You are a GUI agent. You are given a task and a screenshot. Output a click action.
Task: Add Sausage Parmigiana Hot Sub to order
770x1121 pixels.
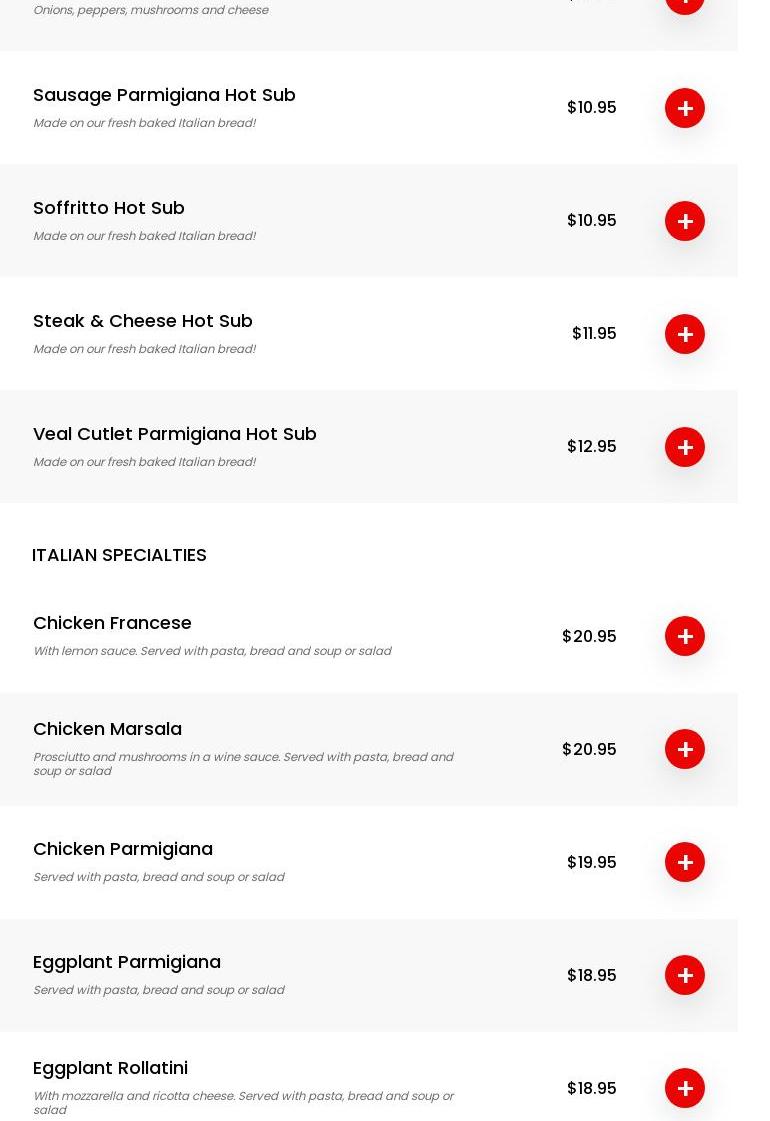tap(685, 108)
